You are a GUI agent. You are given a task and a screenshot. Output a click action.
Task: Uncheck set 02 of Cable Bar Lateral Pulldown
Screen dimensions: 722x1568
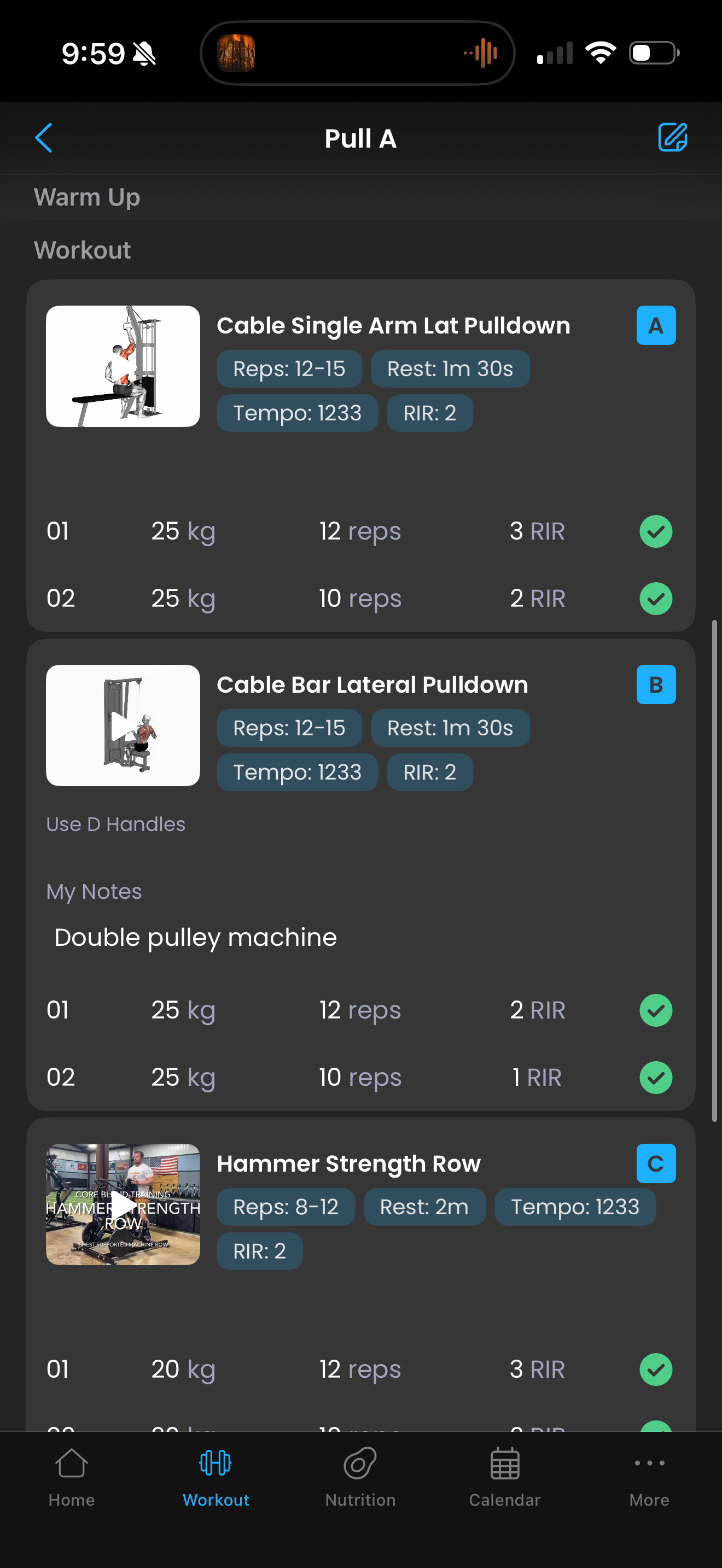click(x=656, y=1078)
